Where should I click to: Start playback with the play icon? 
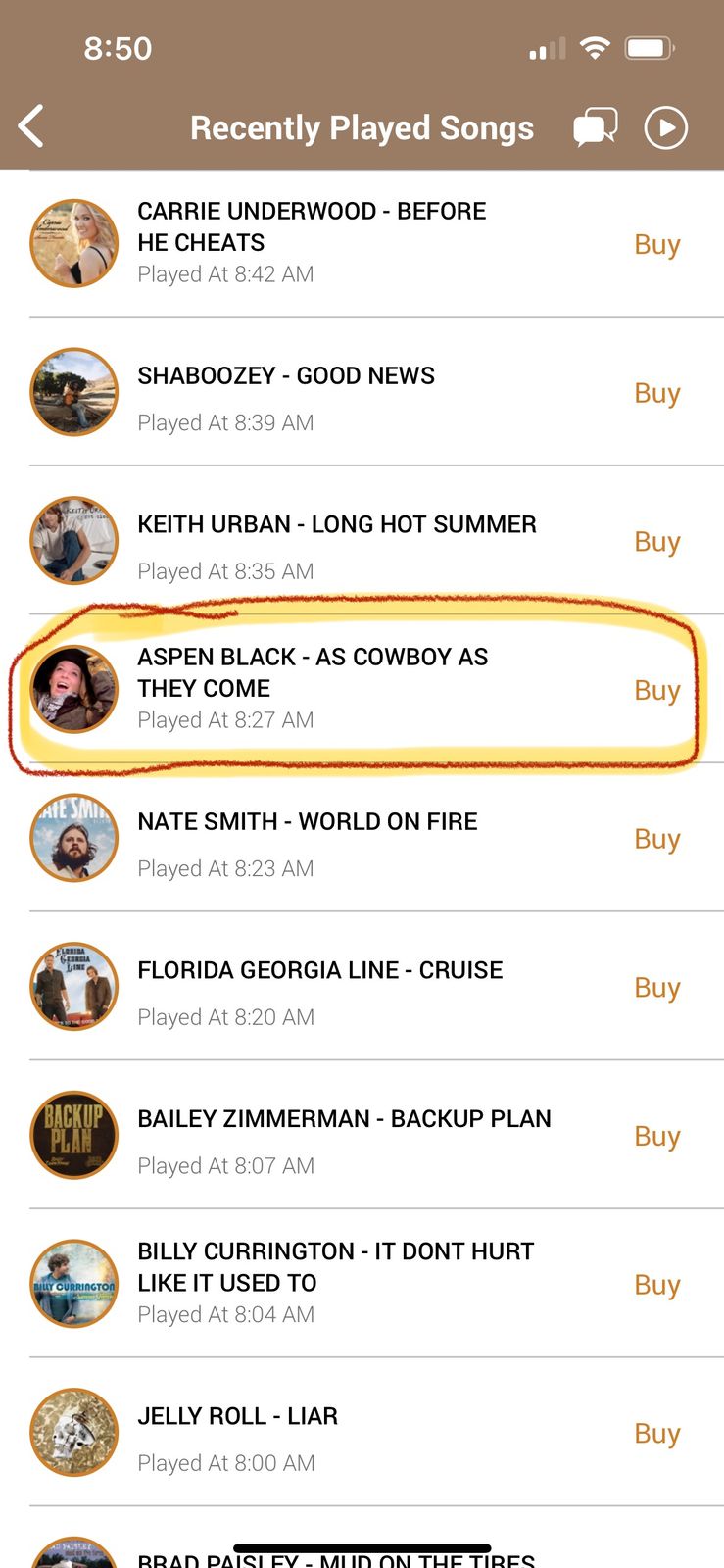[x=665, y=127]
